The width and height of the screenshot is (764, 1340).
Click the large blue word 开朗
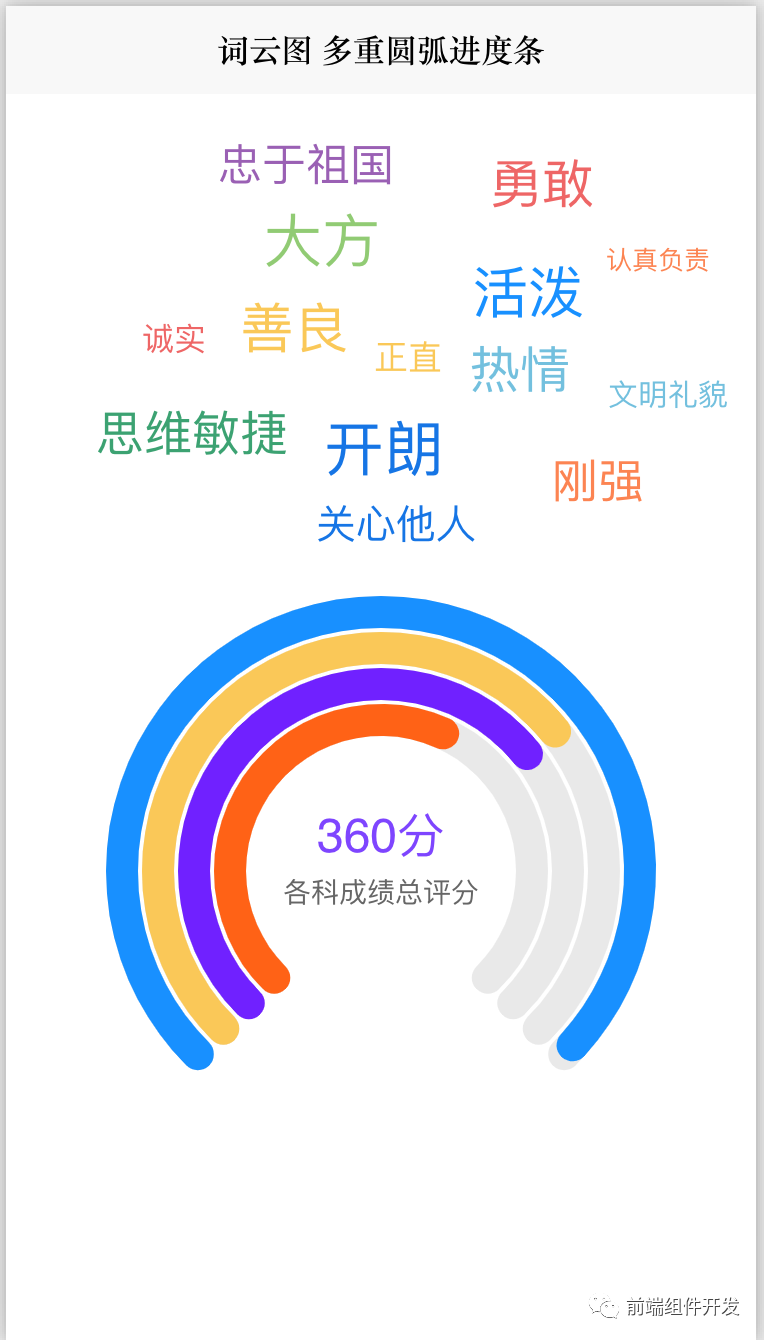point(383,450)
